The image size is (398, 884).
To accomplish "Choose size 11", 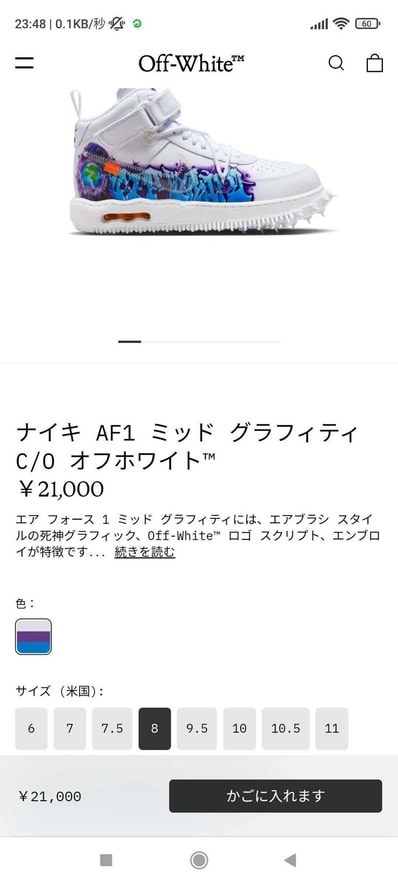I will pyautogui.click(x=332, y=728).
